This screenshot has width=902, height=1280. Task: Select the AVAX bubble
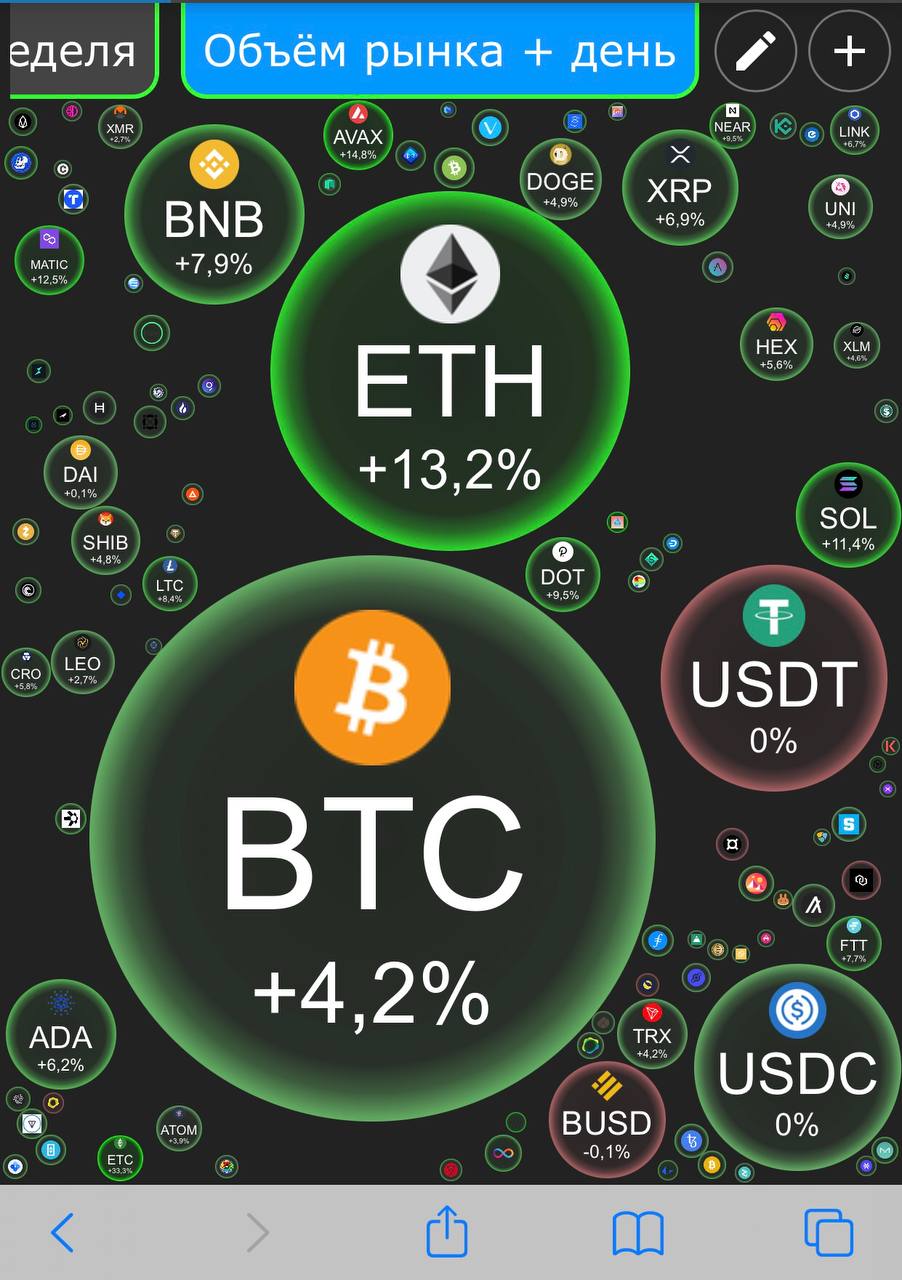358,136
